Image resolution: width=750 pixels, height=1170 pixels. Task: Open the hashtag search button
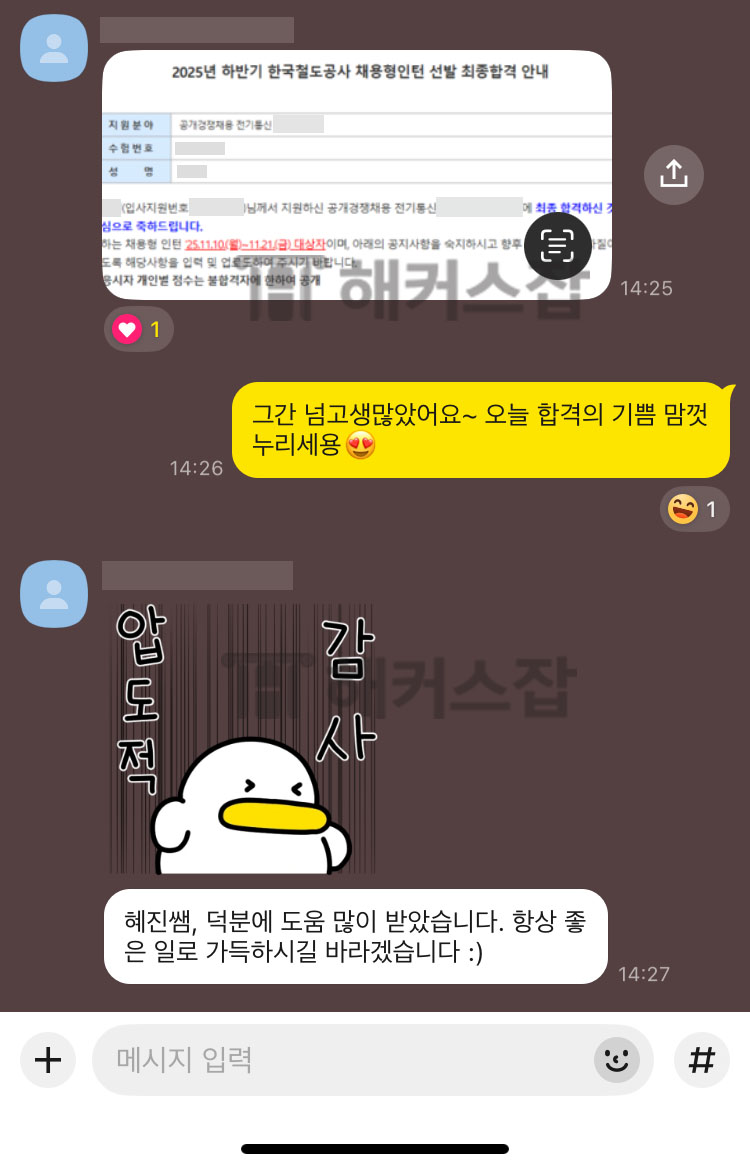point(702,1060)
